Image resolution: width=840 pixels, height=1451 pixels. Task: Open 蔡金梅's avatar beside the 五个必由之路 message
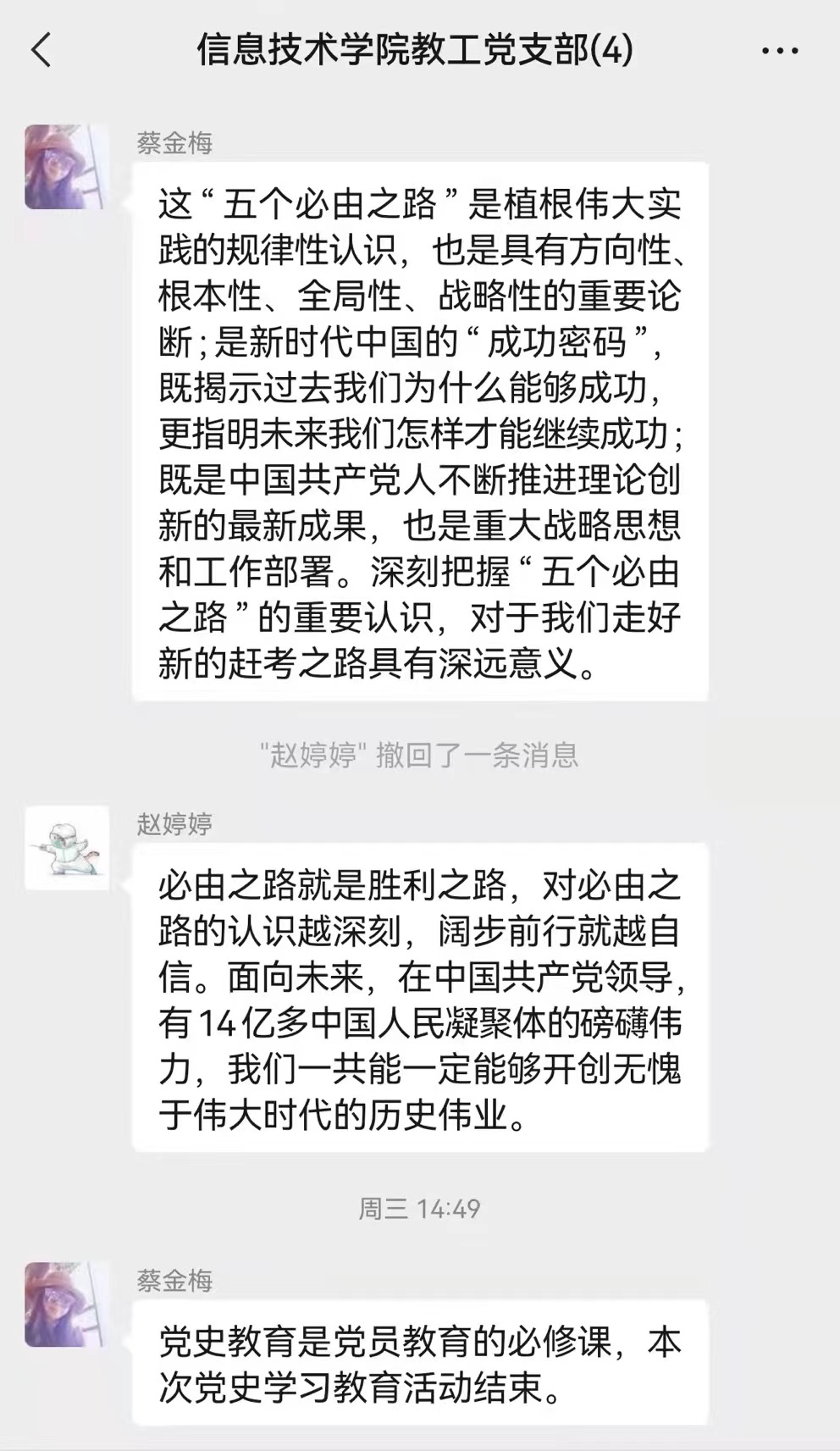pos(66,167)
